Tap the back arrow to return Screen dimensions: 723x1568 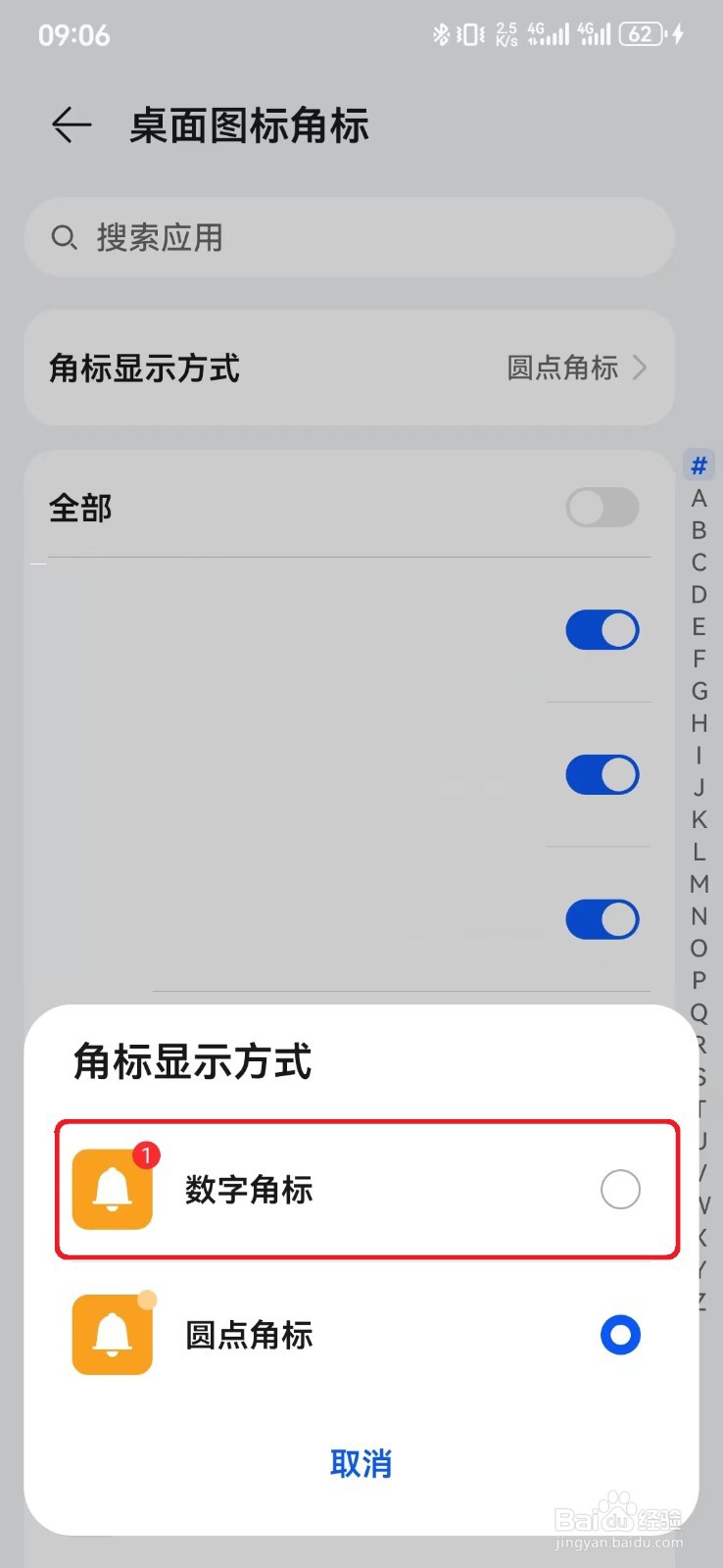coord(71,125)
